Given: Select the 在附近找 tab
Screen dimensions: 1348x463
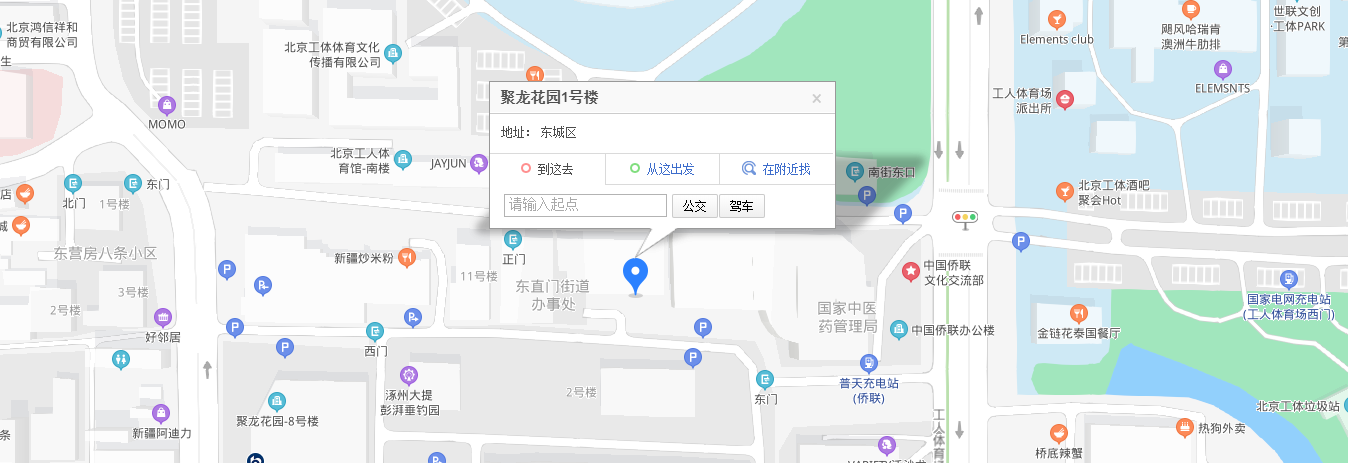Looking at the screenshot, I should (776, 169).
